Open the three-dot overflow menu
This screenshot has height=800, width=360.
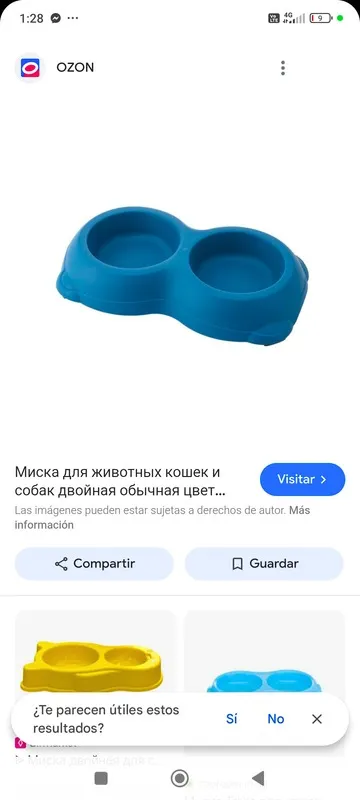coord(282,68)
